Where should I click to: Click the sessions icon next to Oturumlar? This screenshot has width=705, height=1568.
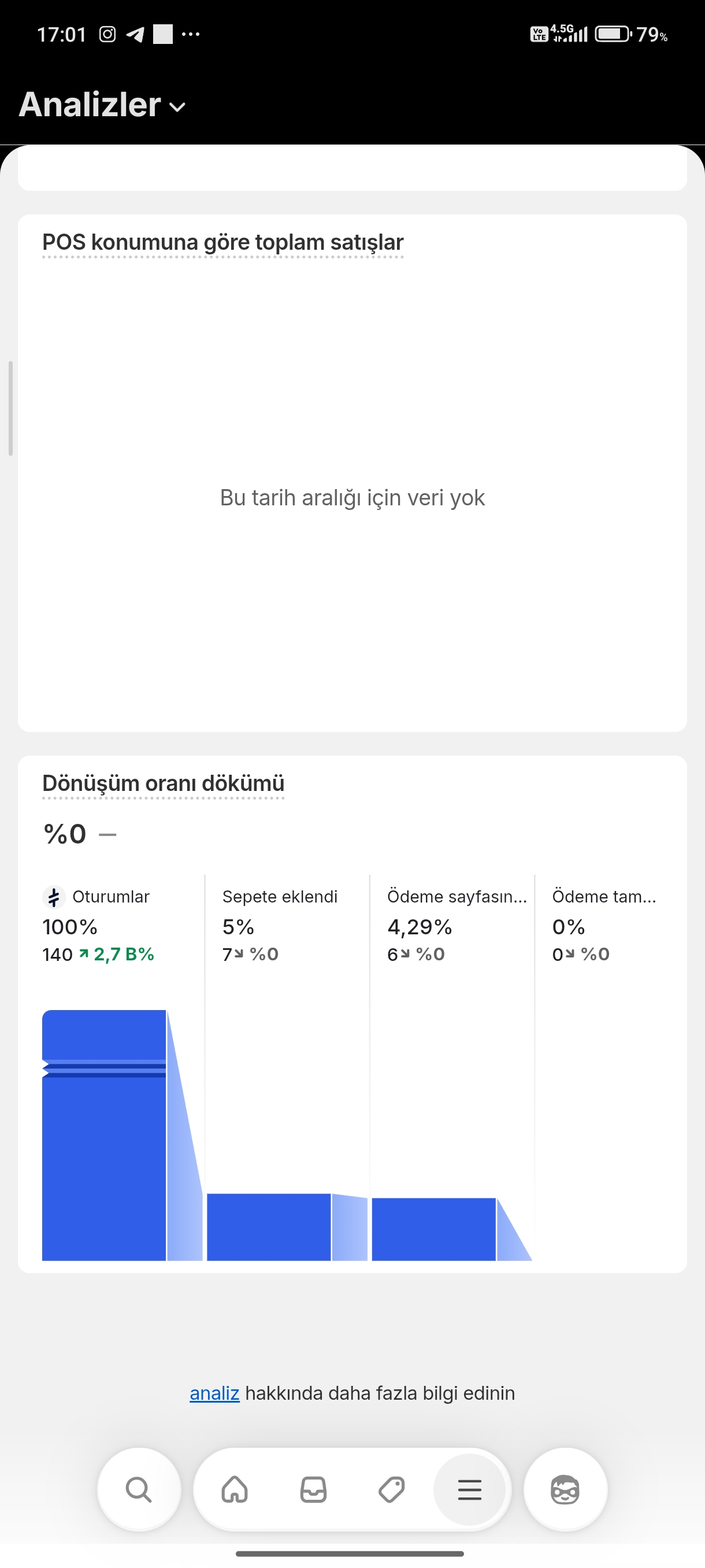[x=54, y=896]
